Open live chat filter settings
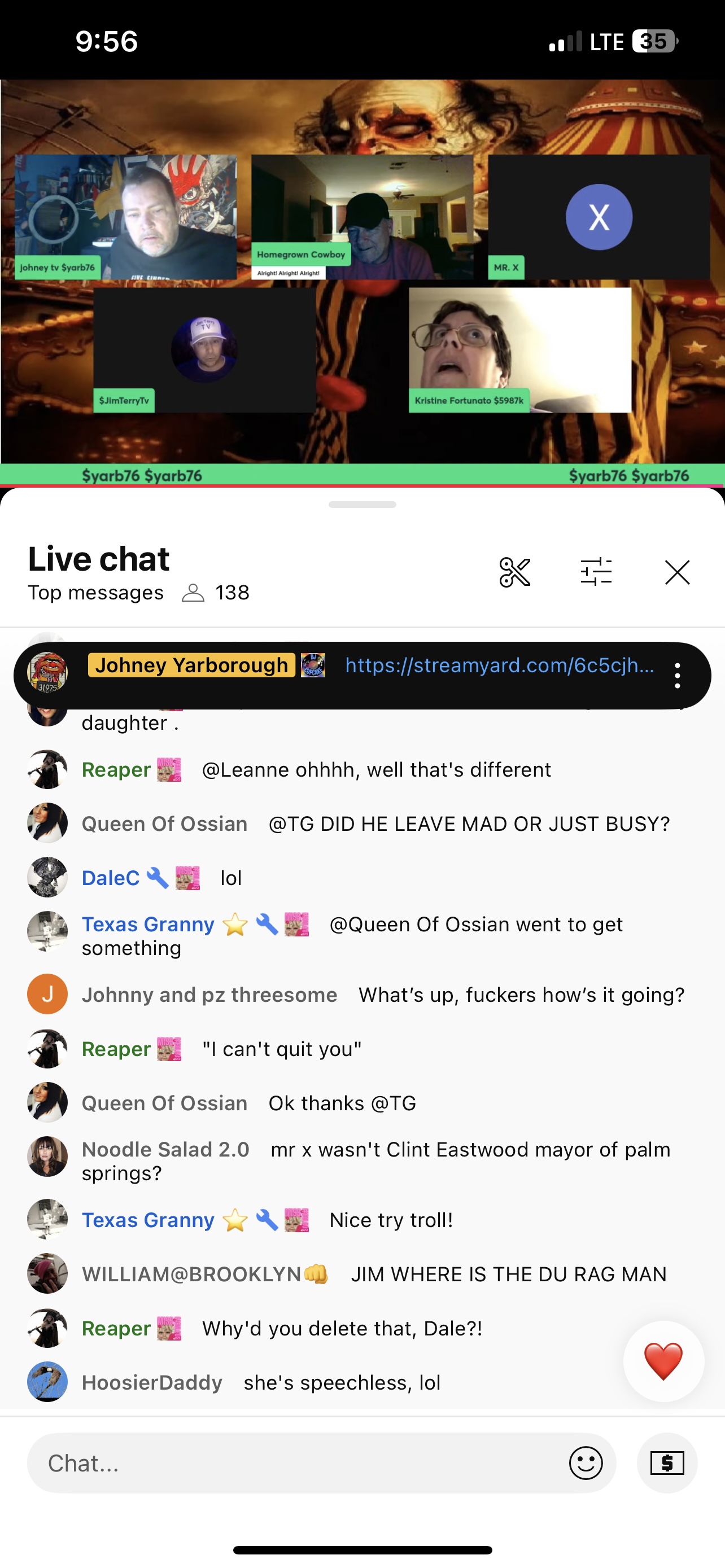This screenshot has height=1568, width=725. pyautogui.click(x=596, y=572)
